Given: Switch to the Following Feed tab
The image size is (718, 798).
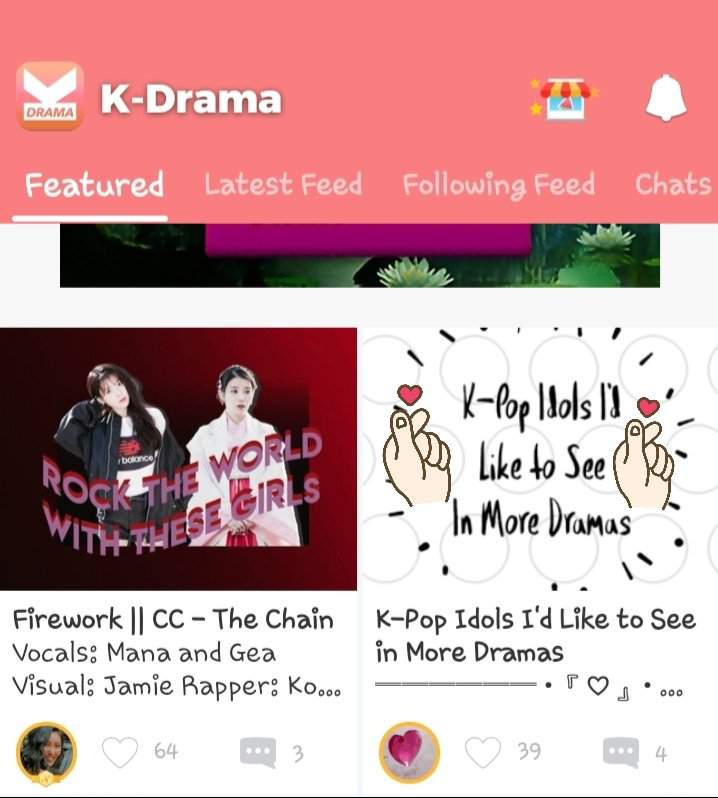Looking at the screenshot, I should point(498,185).
